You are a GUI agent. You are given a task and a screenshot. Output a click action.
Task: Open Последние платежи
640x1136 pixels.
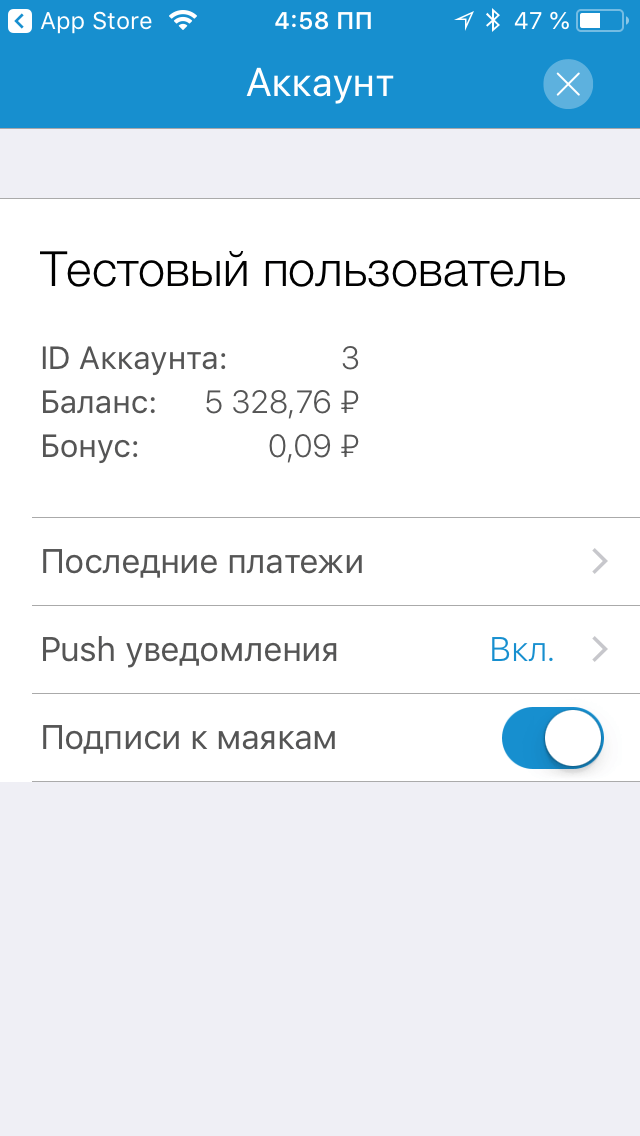tap(336, 561)
